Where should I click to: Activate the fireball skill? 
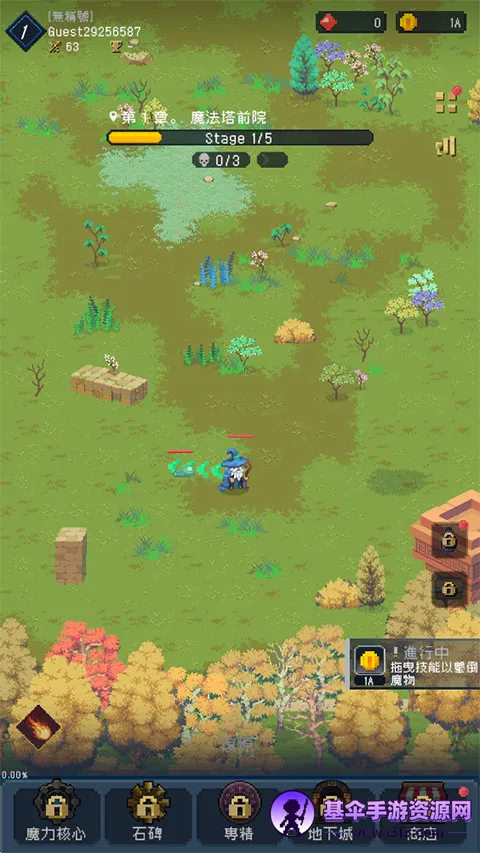(x=38, y=727)
